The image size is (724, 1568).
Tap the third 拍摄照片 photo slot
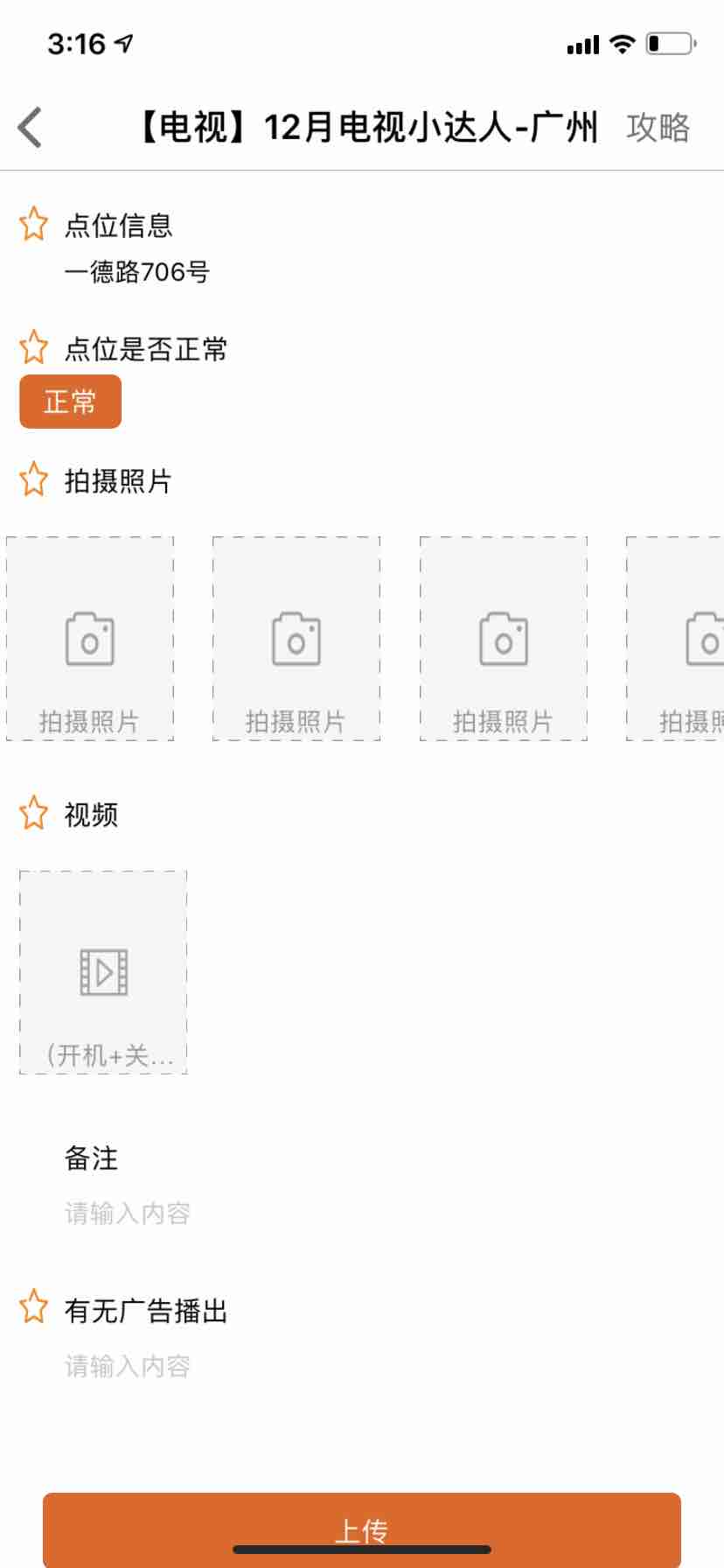click(503, 639)
